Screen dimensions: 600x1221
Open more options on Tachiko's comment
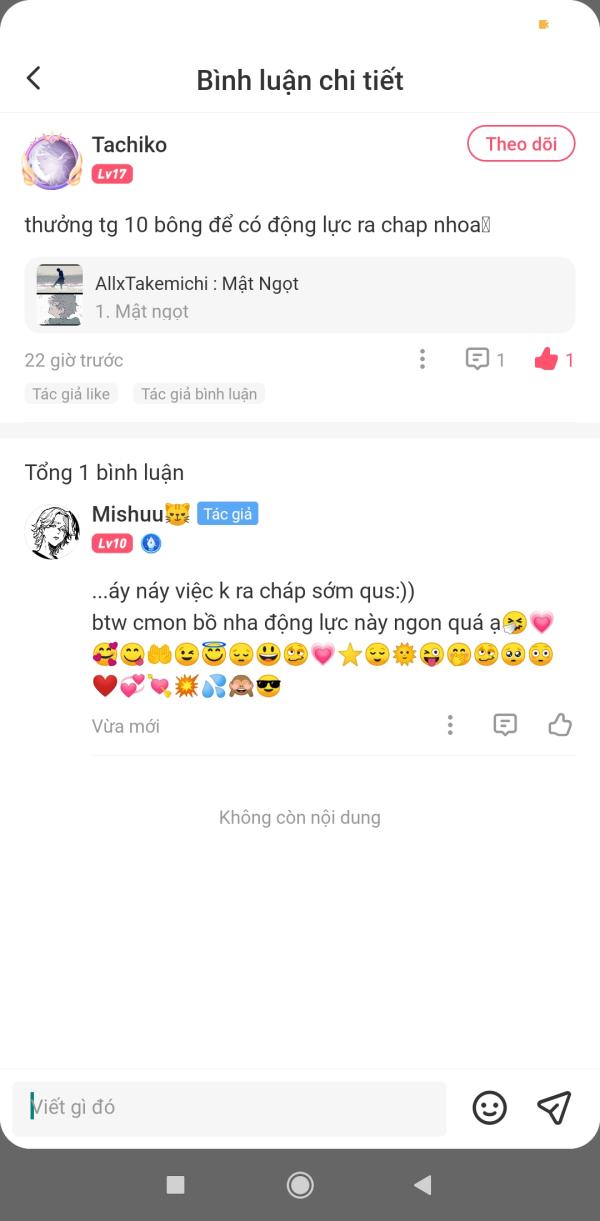coord(422,359)
